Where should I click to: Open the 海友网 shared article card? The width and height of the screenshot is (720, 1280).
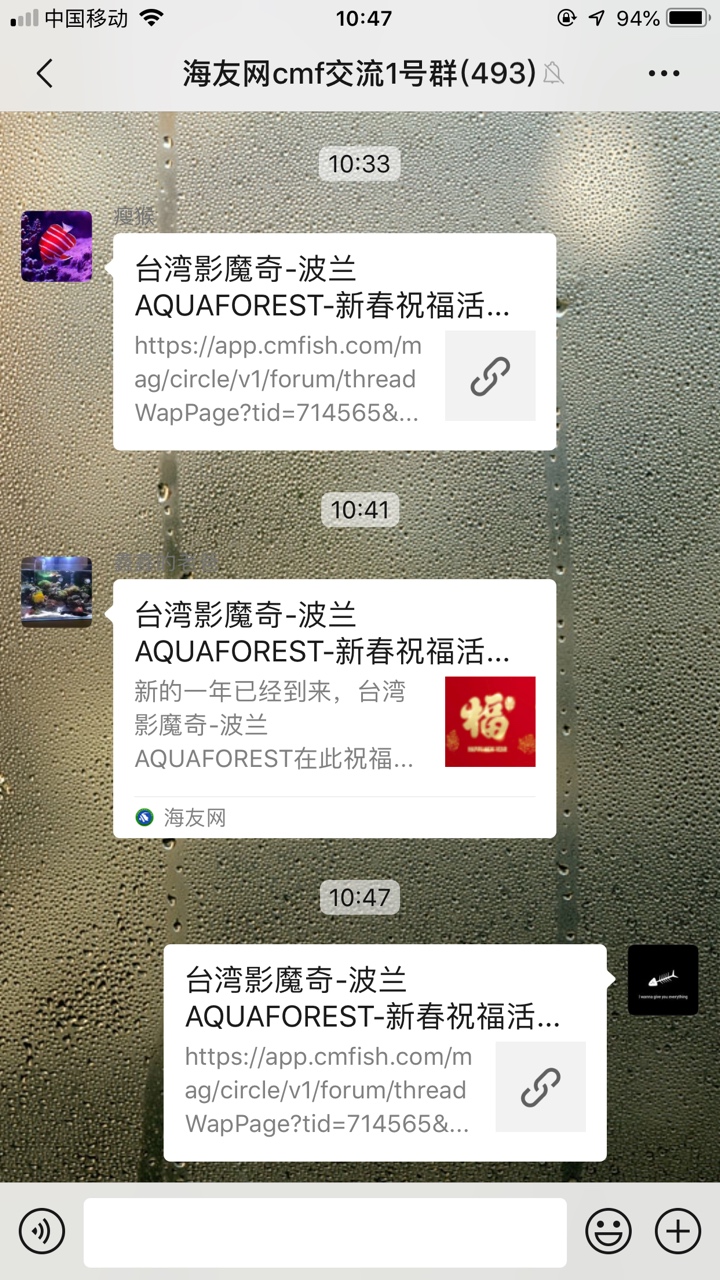(x=334, y=707)
